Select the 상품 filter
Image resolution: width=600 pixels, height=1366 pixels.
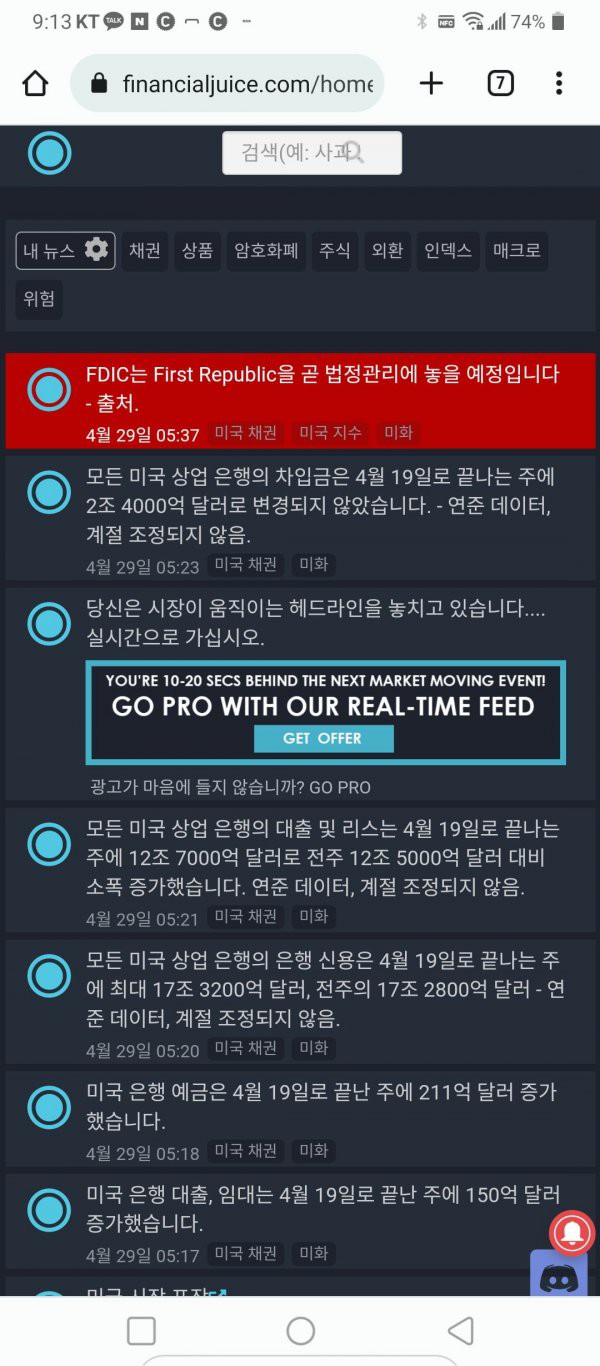[x=198, y=250]
